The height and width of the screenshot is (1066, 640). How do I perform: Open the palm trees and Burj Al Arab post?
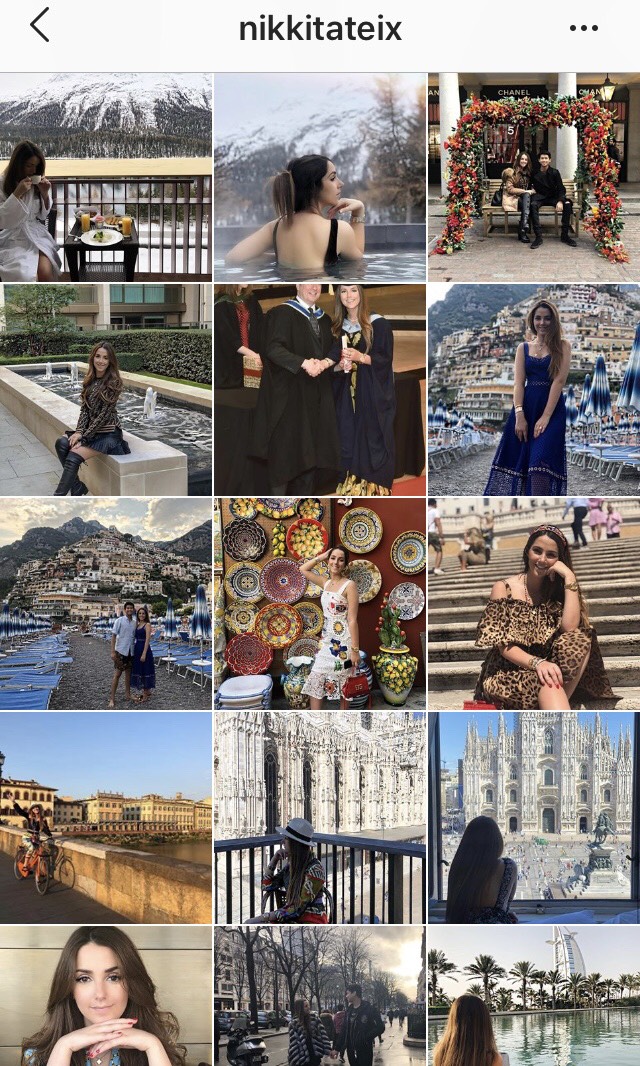coord(533,995)
